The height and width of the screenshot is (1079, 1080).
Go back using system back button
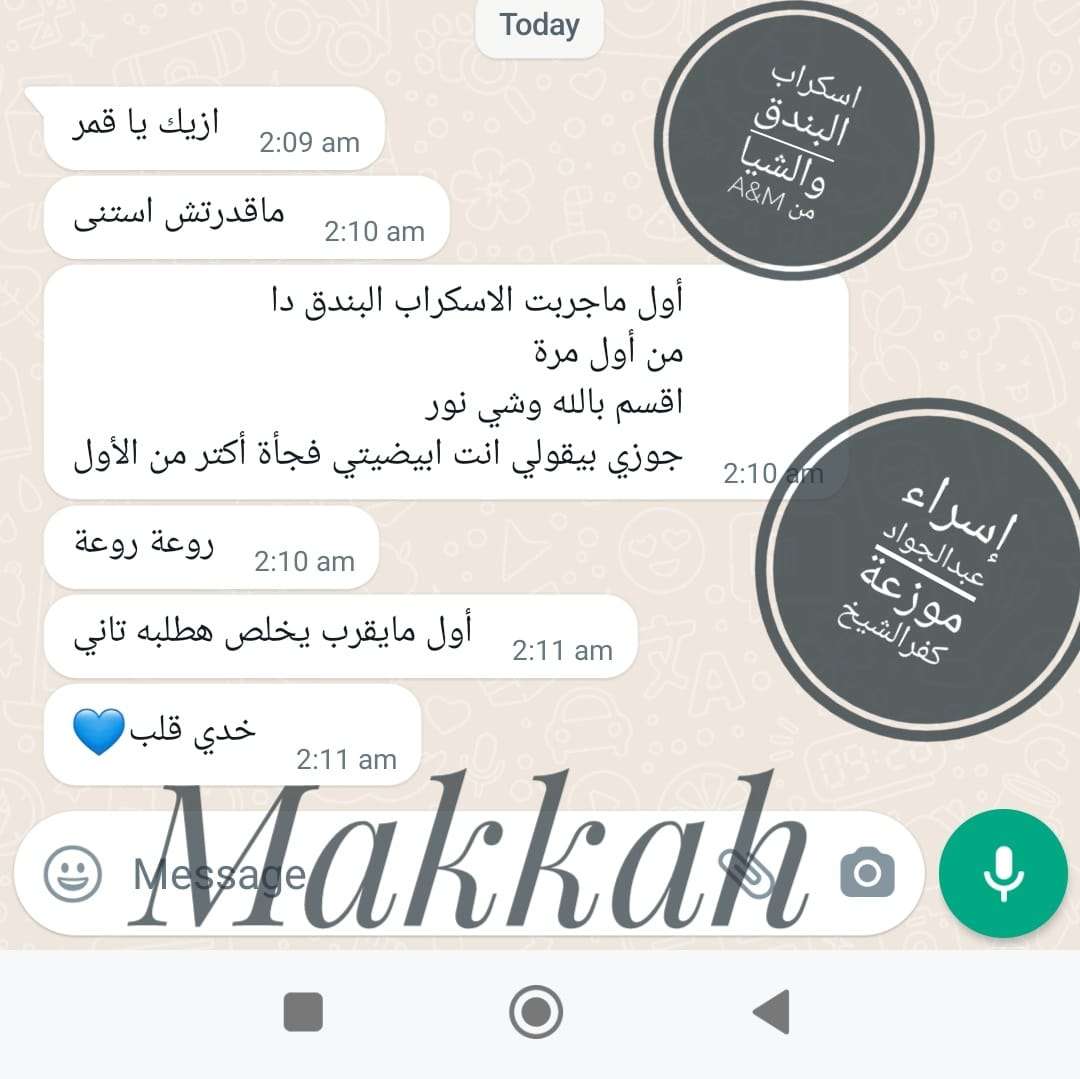click(x=772, y=1012)
